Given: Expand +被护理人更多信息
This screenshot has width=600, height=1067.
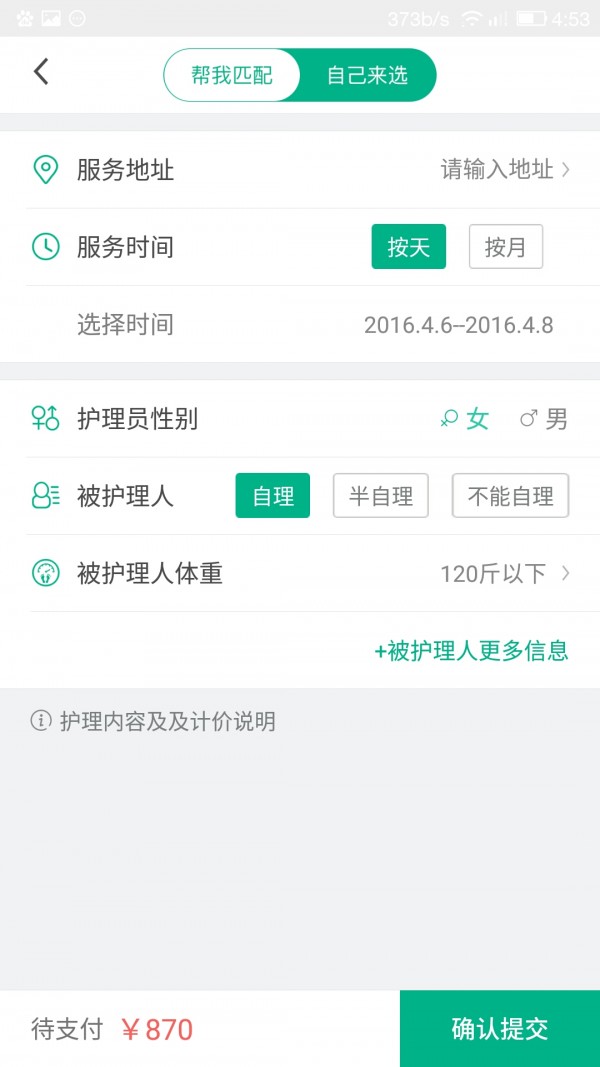Looking at the screenshot, I should click(x=471, y=651).
